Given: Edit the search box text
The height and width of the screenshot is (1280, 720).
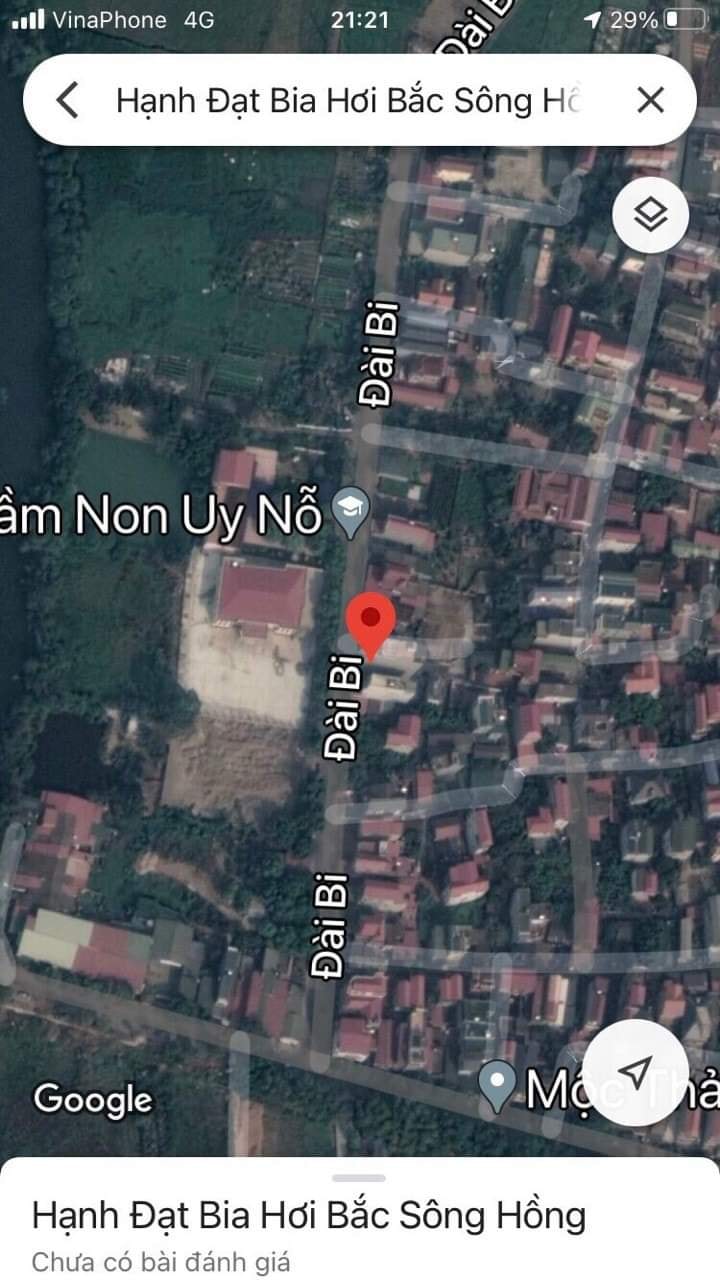Looking at the screenshot, I should 348,100.
